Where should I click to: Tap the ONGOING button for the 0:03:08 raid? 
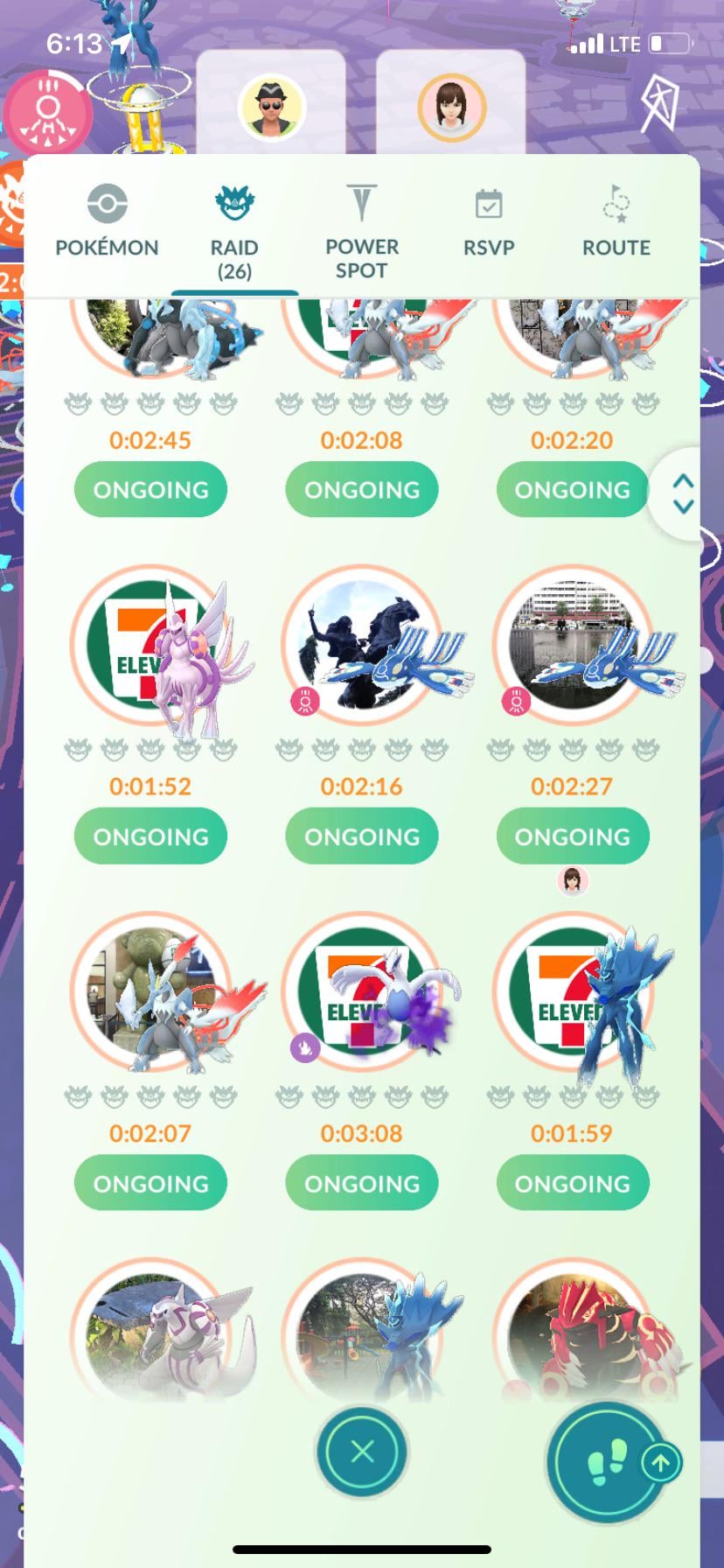(x=361, y=1183)
